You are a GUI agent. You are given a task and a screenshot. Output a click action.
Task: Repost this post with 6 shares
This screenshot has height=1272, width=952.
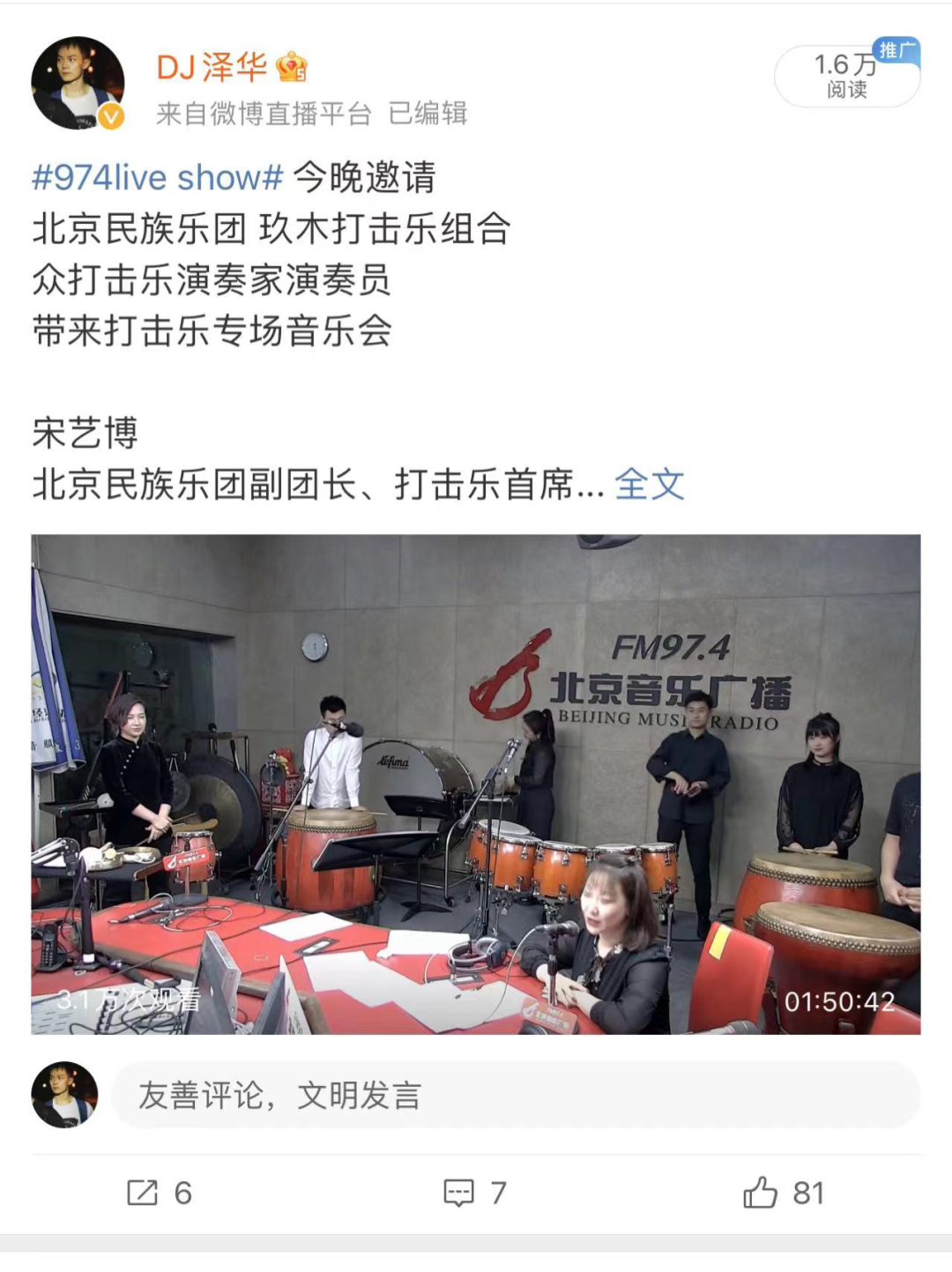[159, 1193]
